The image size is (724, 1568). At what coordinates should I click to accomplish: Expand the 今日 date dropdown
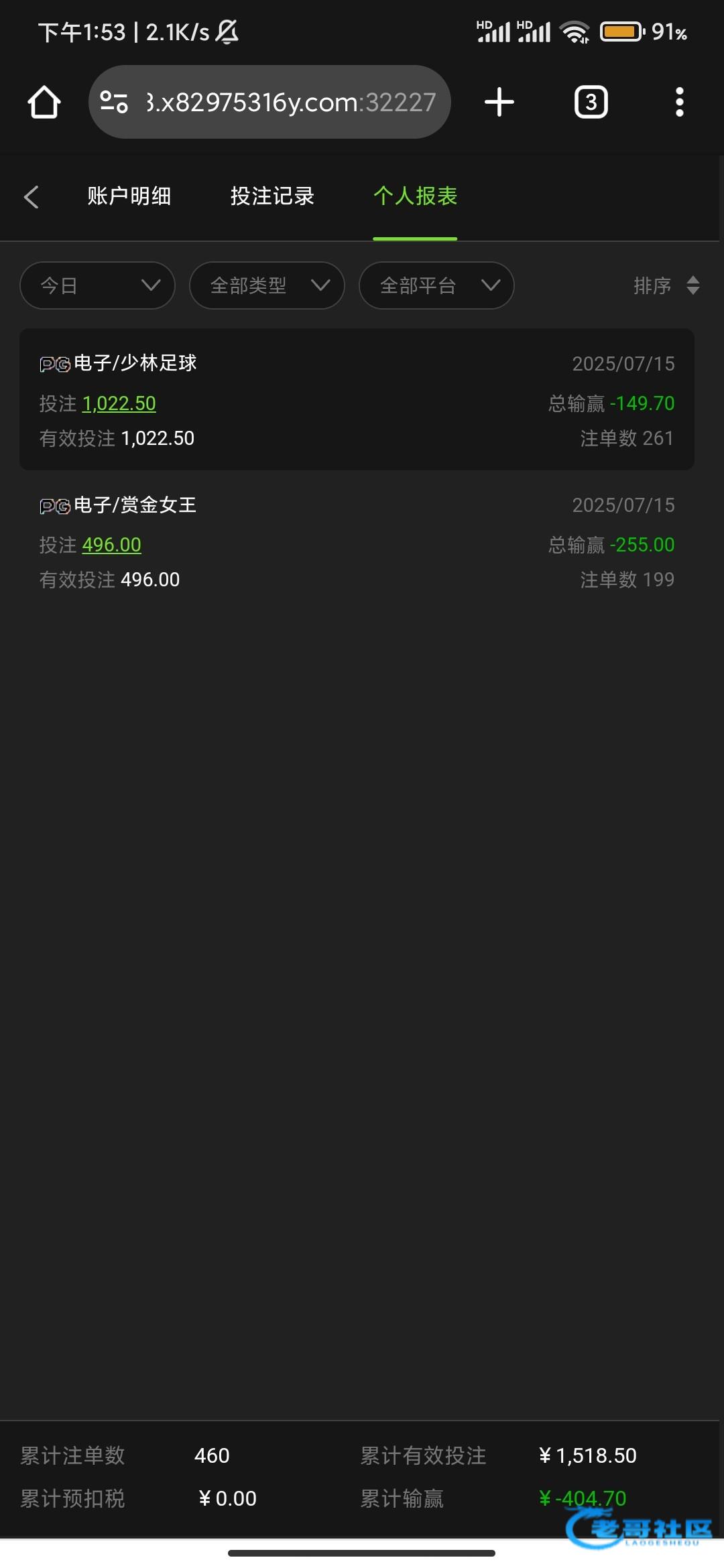98,285
